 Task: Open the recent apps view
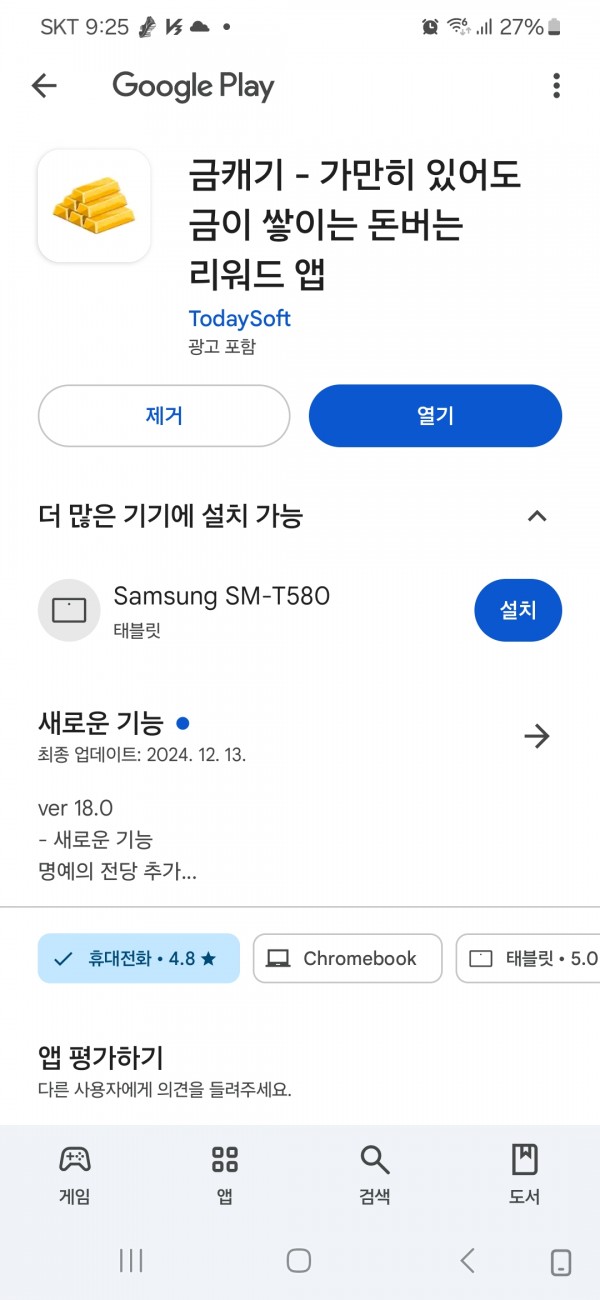click(131, 1260)
